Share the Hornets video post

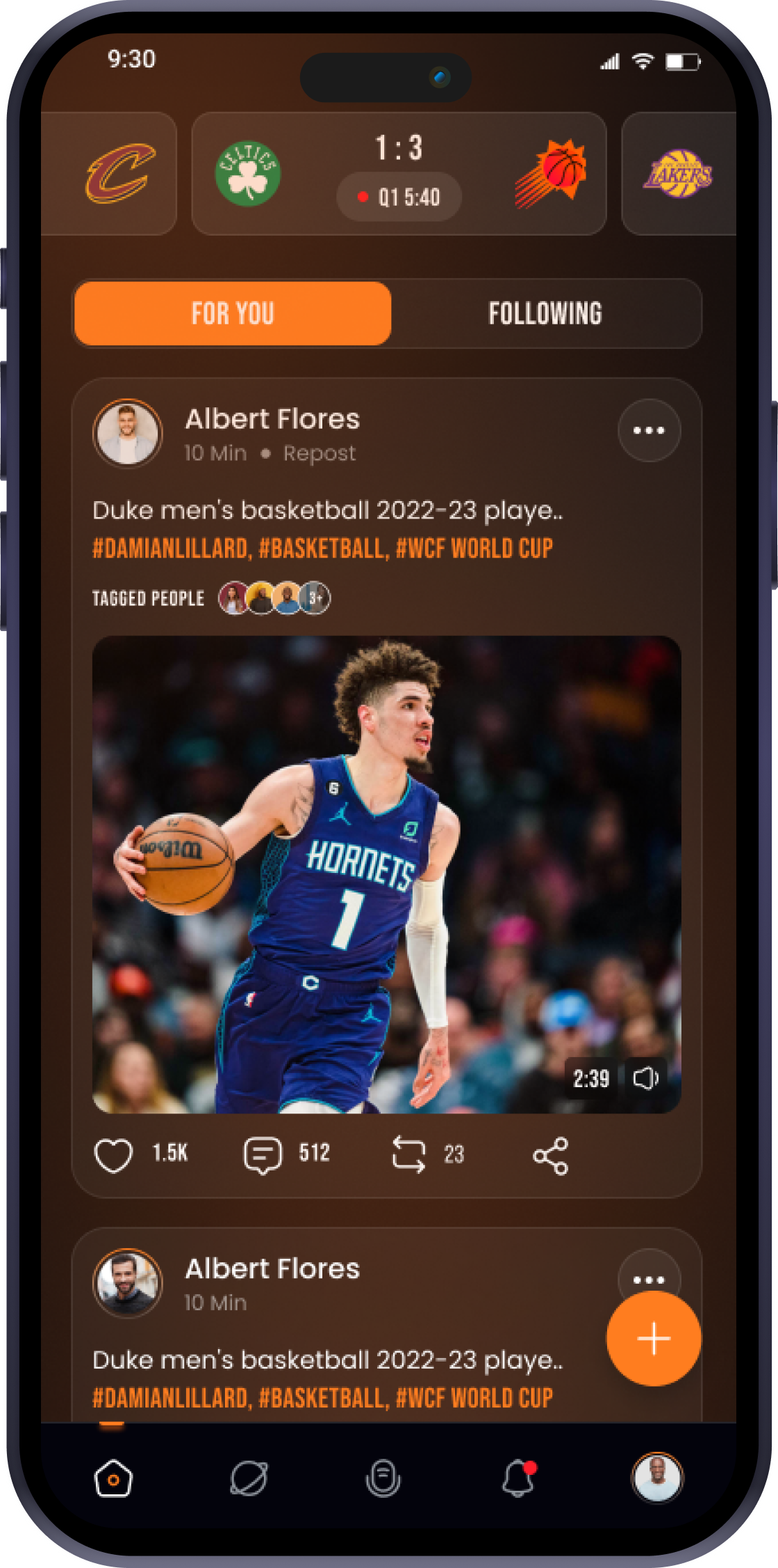coord(550,1156)
